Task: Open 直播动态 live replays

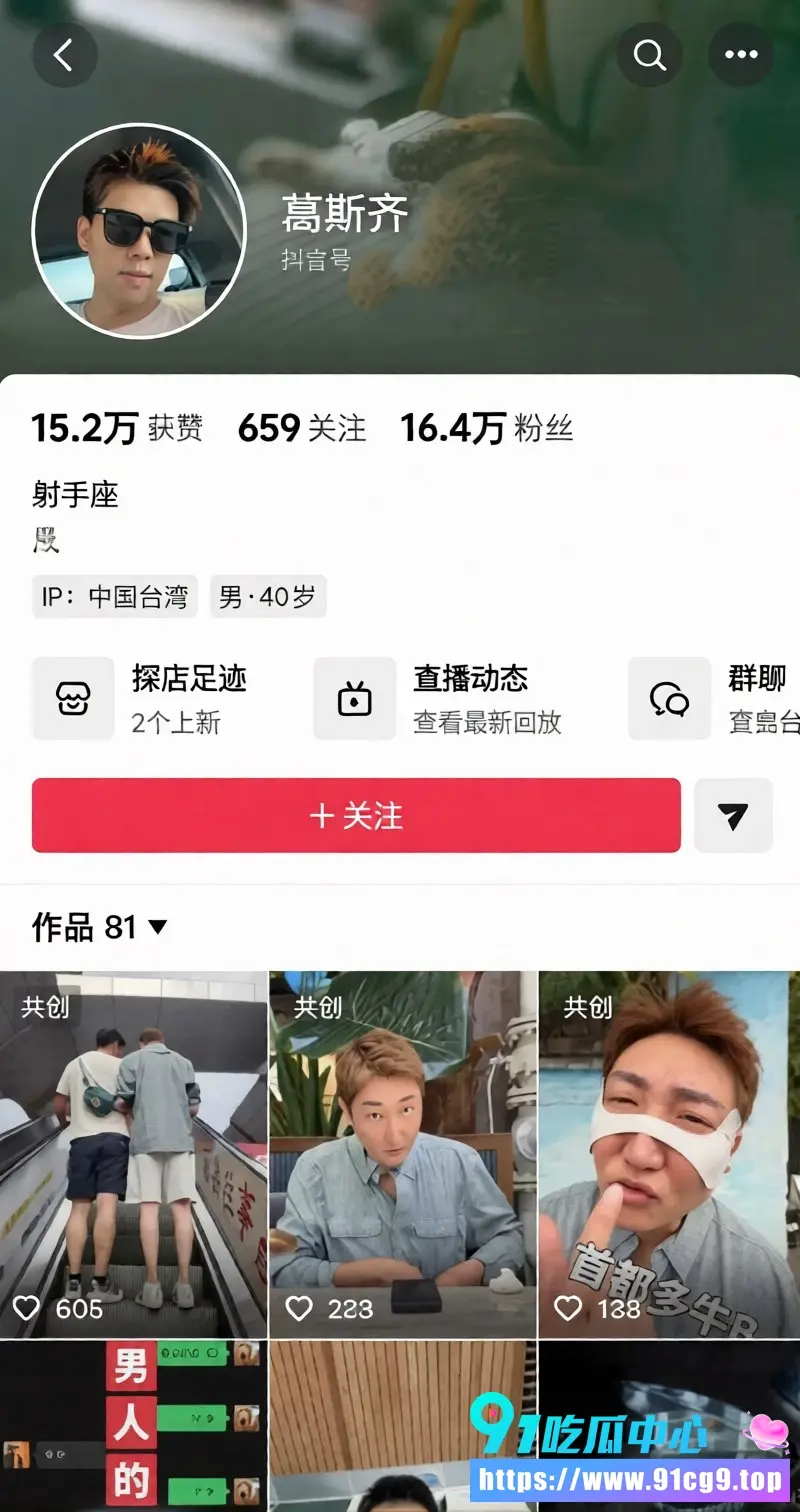Action: click(438, 699)
